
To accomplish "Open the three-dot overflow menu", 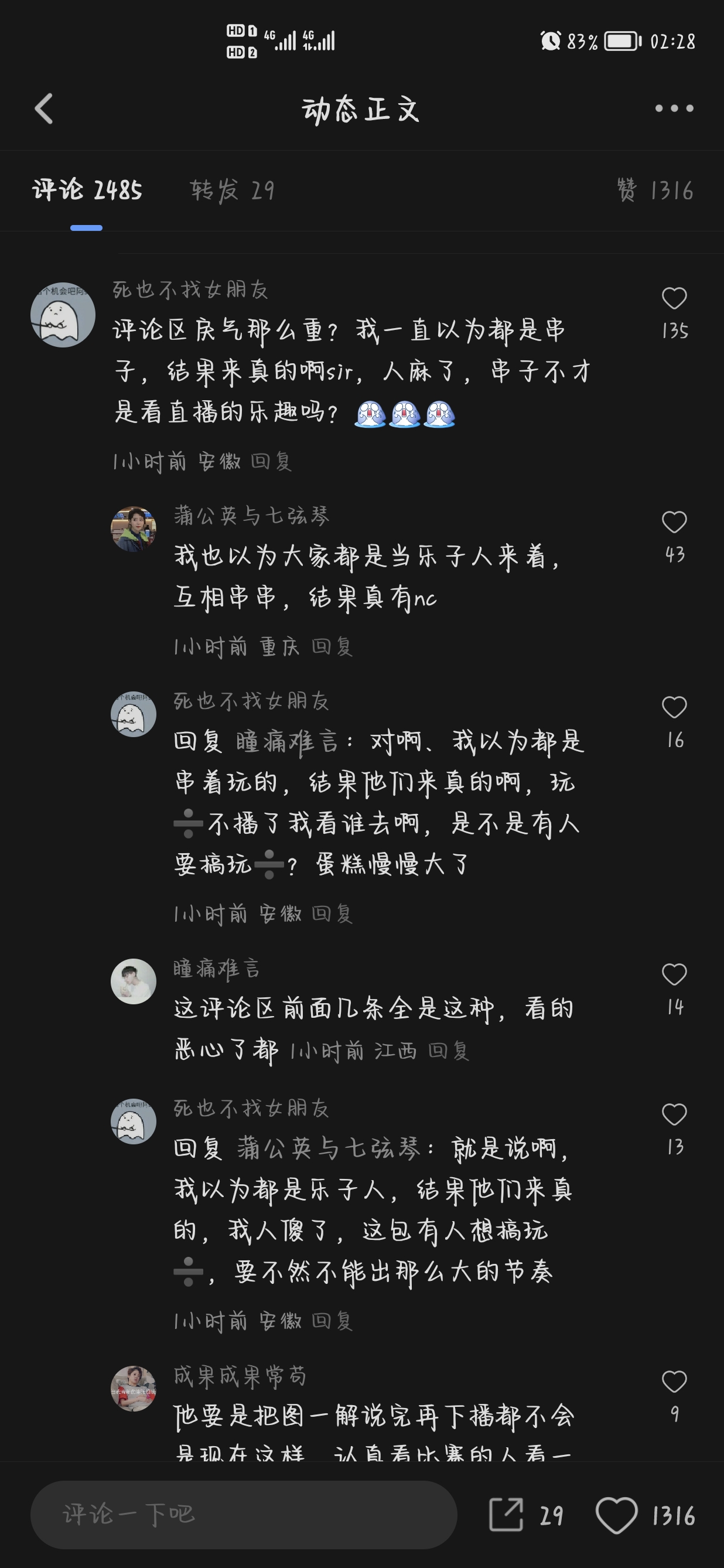I will tap(674, 108).
